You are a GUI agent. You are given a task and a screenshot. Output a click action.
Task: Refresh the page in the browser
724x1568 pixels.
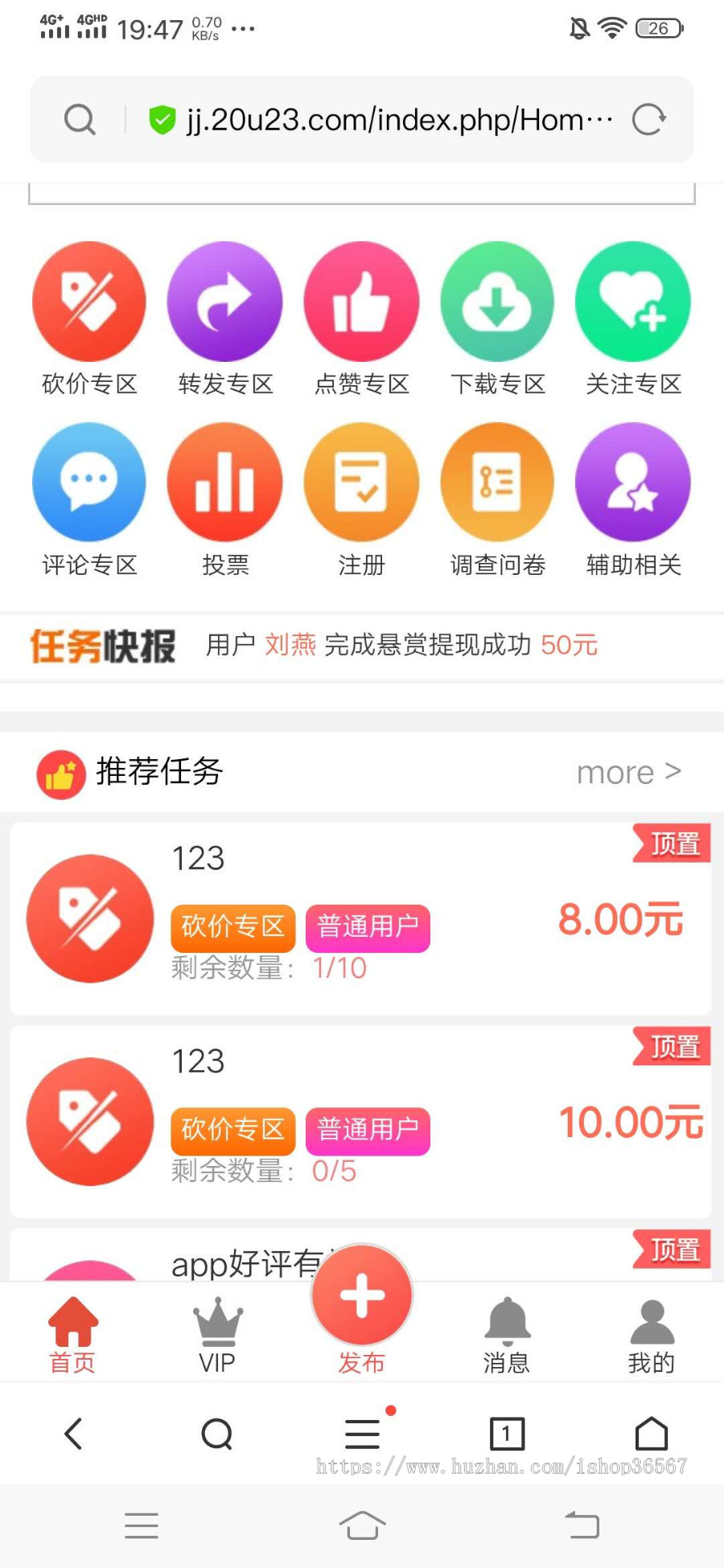pyautogui.click(x=650, y=119)
